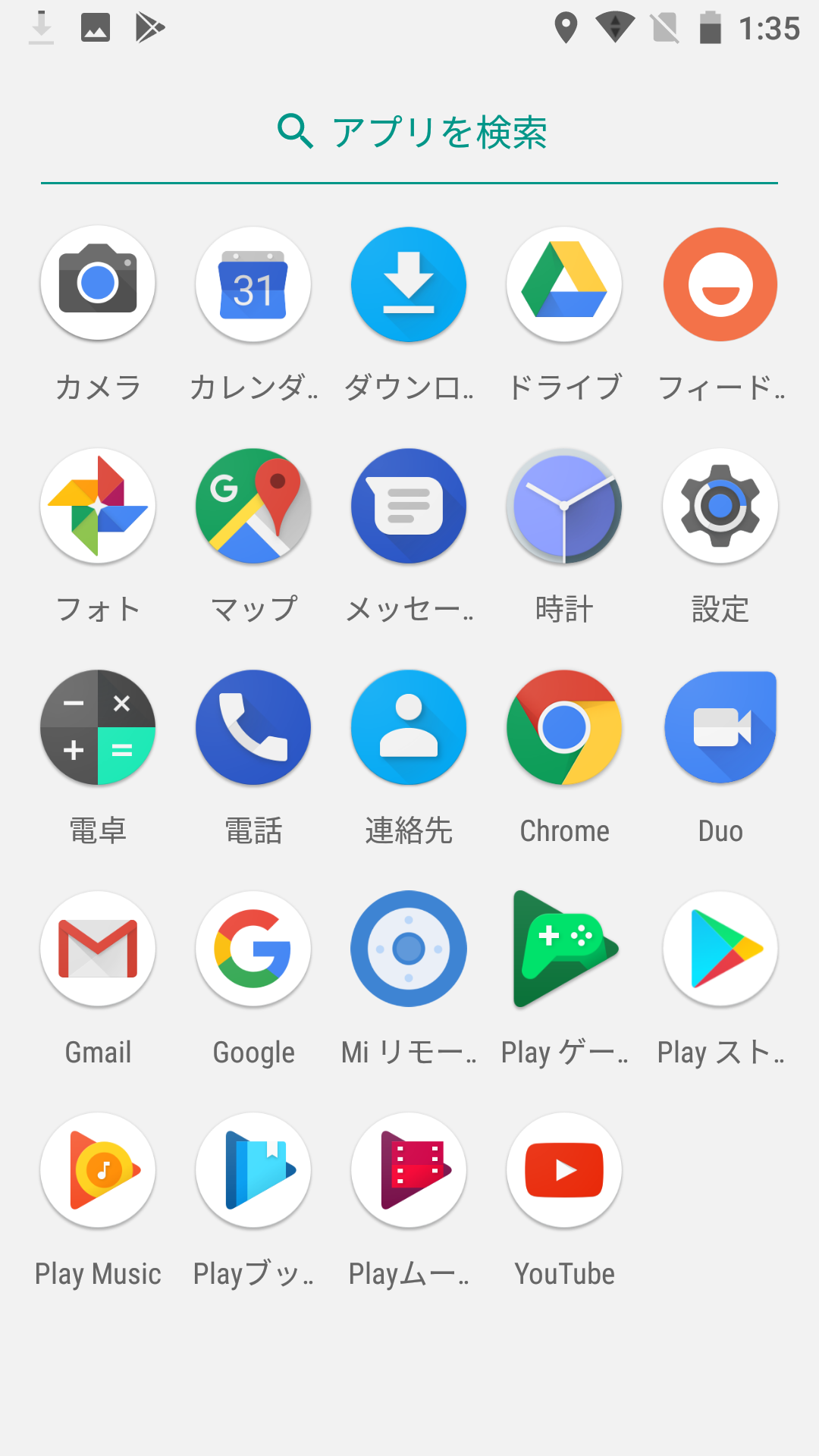Launch Google Maps
Viewport: 819px width, 1456px height.
point(253,505)
